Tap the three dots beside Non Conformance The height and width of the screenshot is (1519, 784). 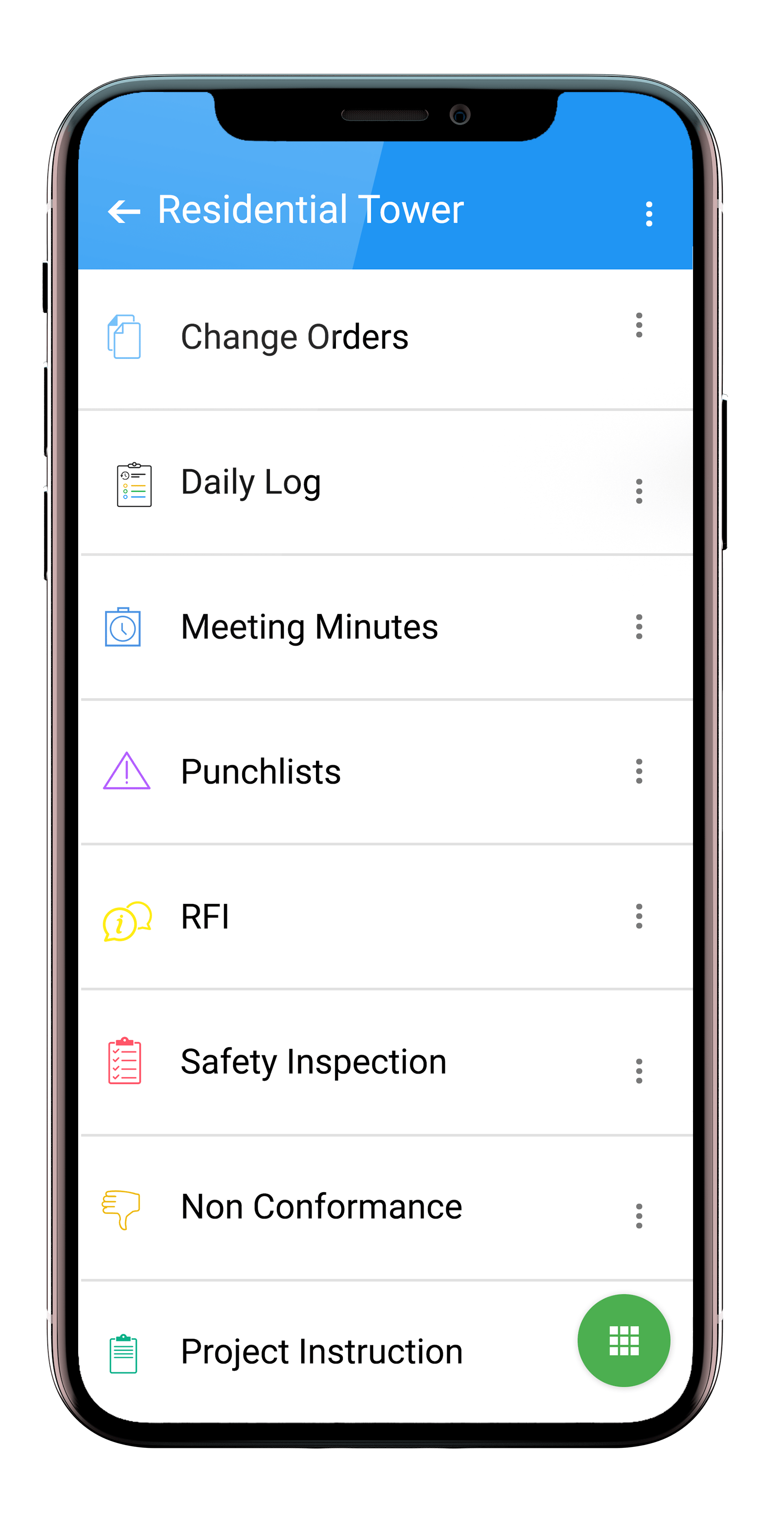pyautogui.click(x=639, y=1216)
